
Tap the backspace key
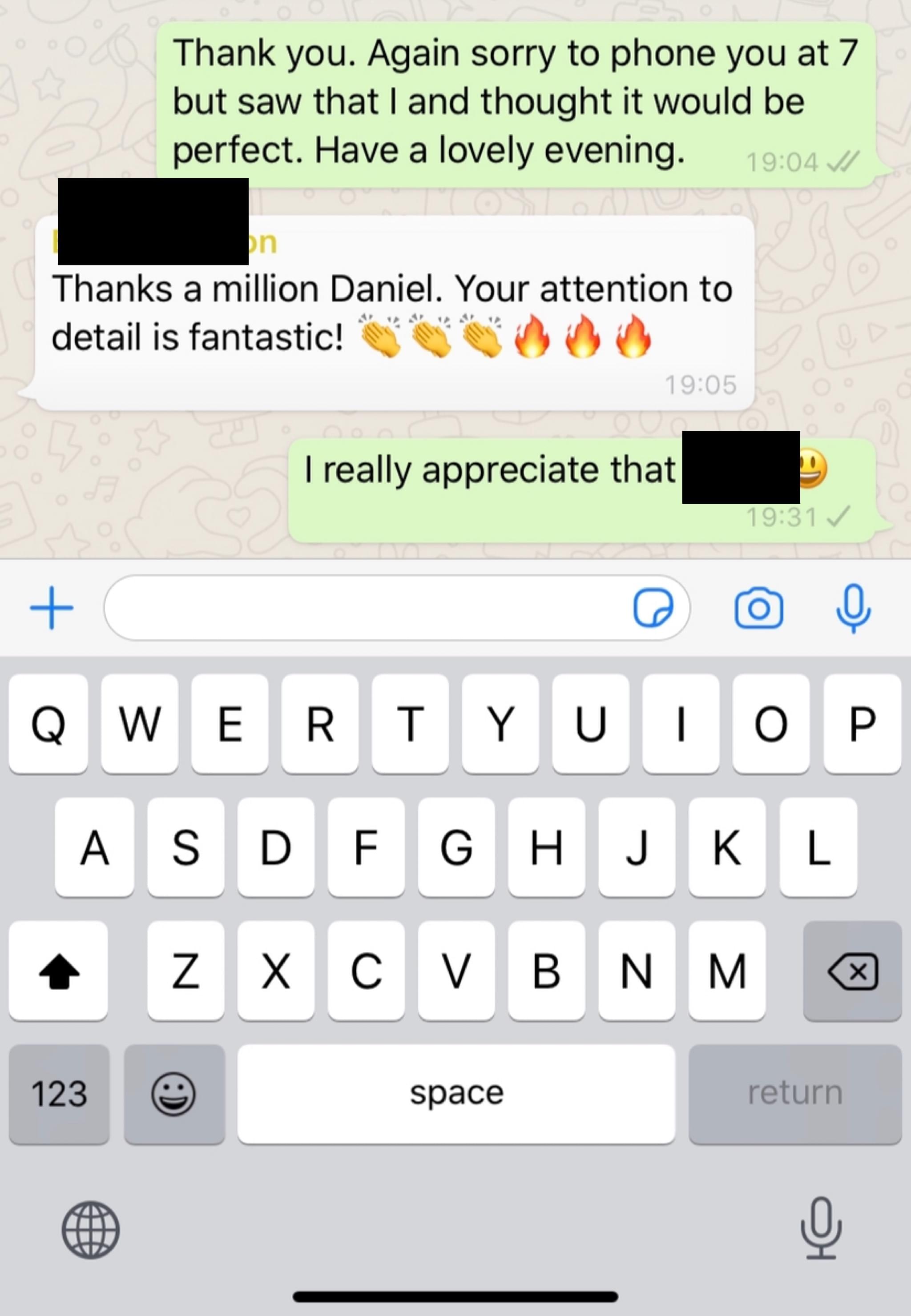pos(852,971)
